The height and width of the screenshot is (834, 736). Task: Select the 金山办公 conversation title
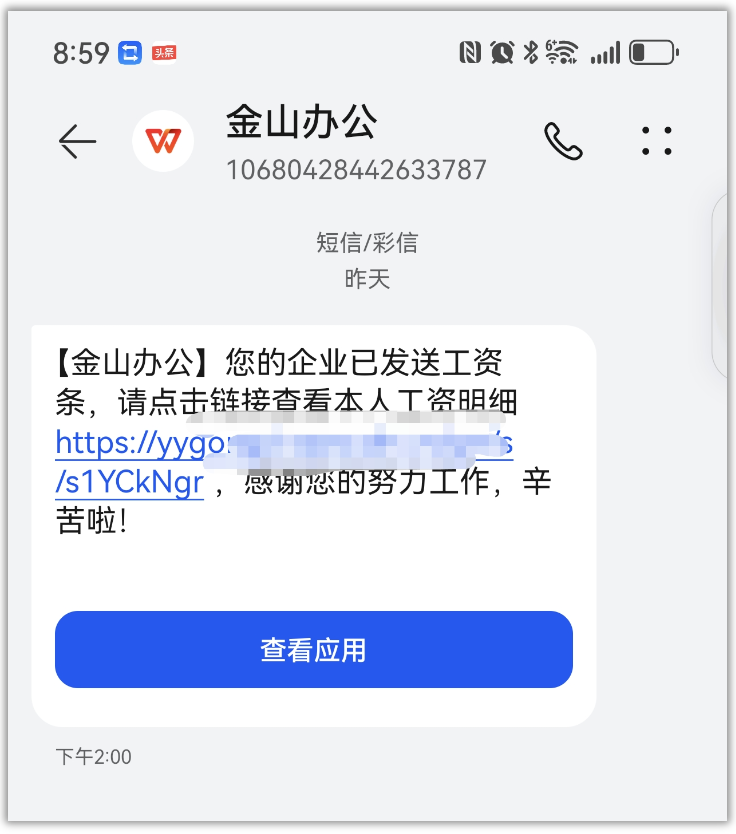click(301, 124)
